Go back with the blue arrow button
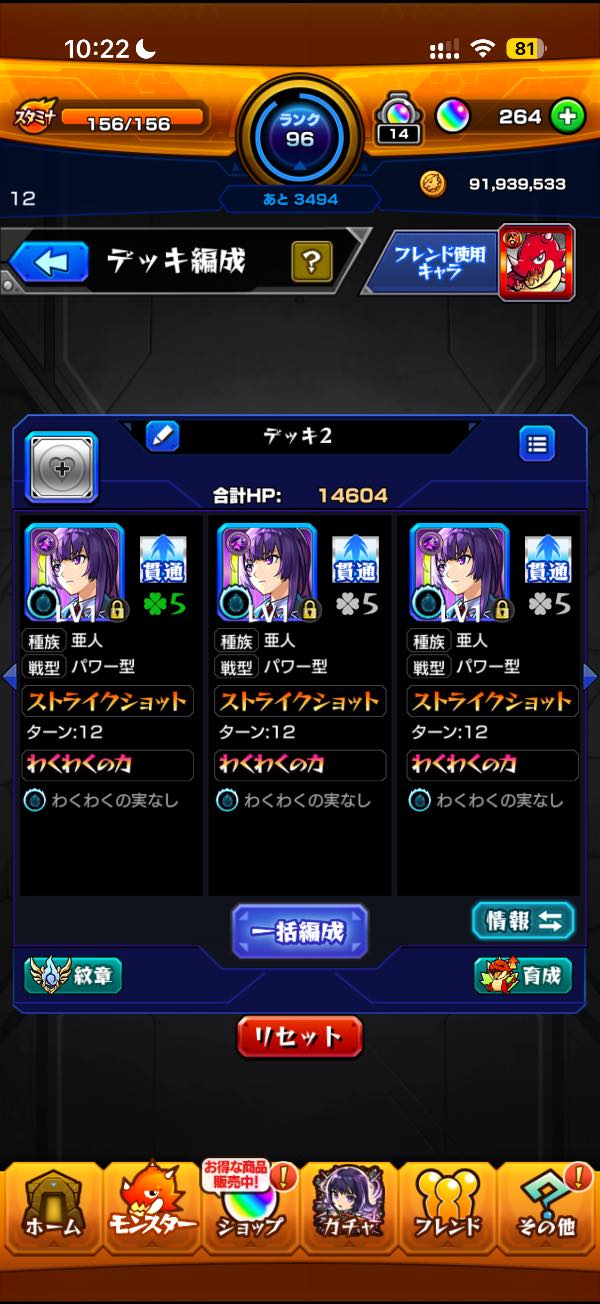This screenshot has width=600, height=1304. (x=50, y=262)
